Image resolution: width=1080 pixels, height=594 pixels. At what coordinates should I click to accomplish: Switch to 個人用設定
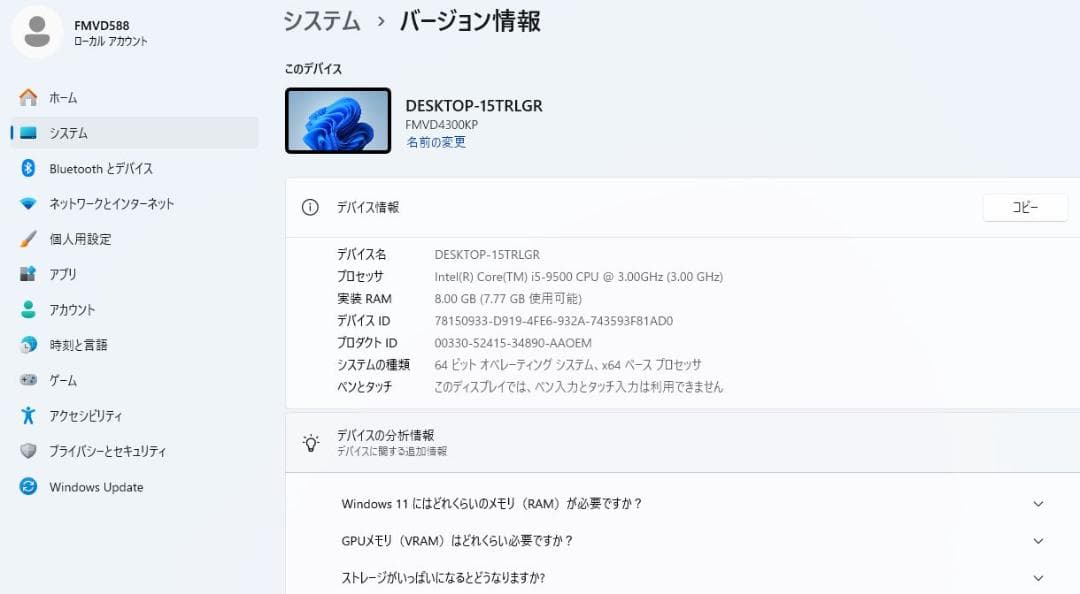[80, 239]
